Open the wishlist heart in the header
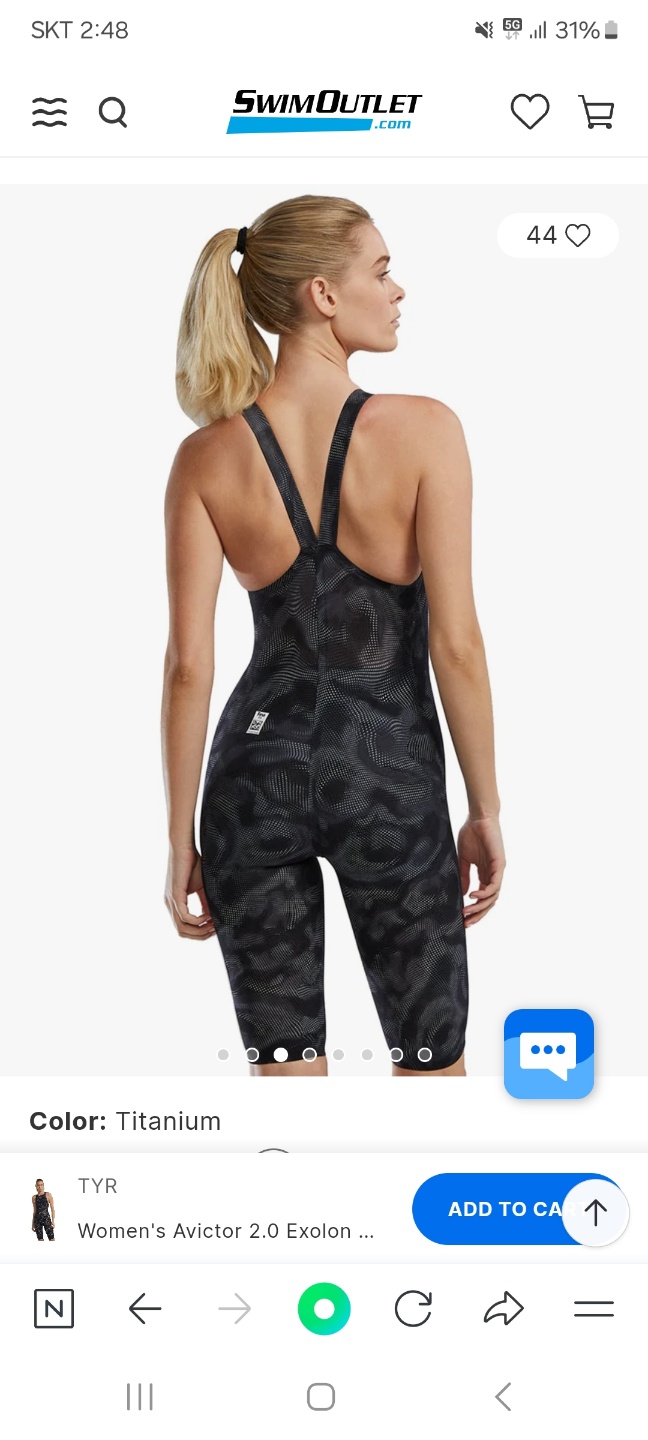The image size is (648, 1440). point(529,113)
